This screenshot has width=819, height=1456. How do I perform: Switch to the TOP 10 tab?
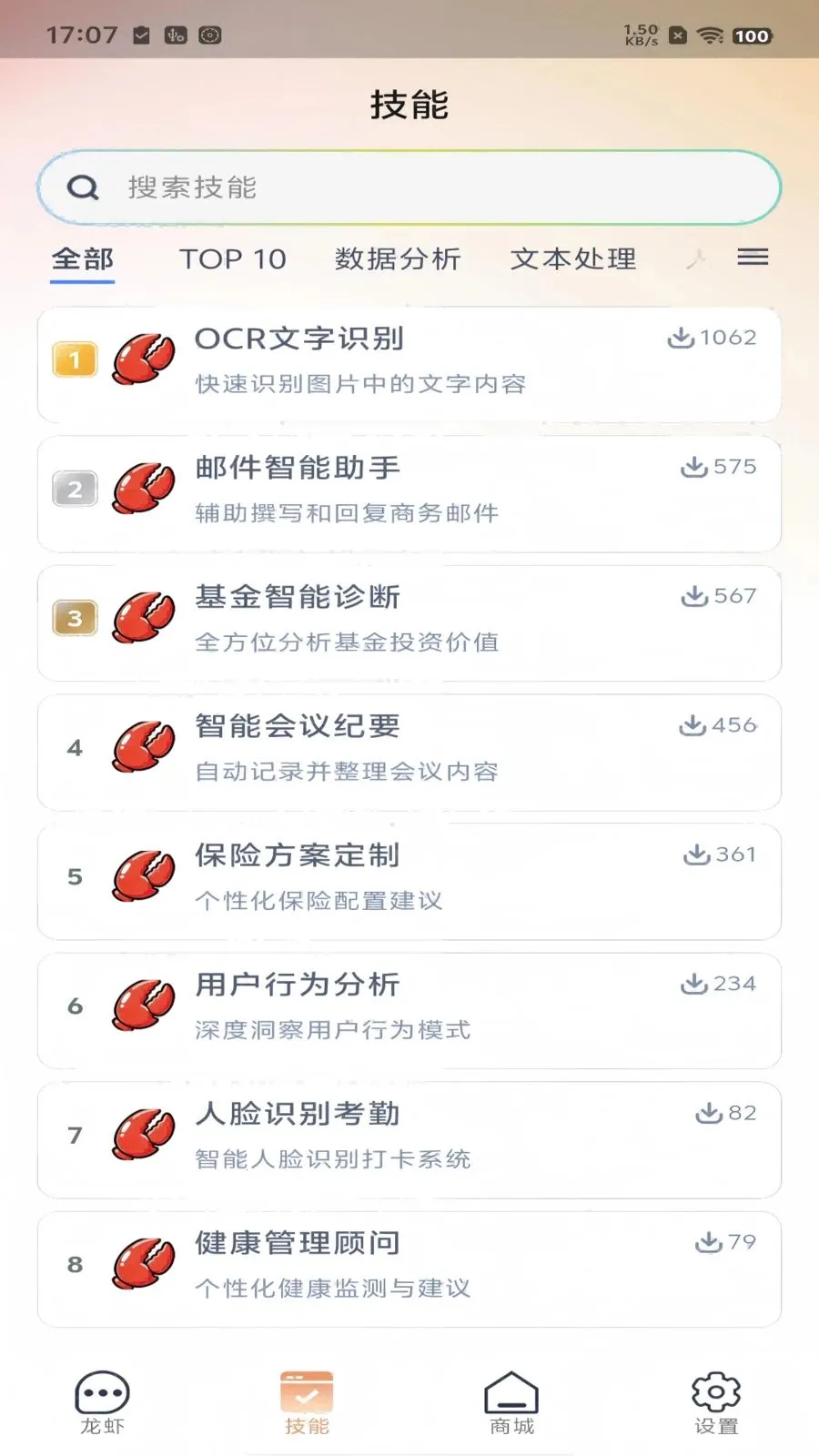(x=233, y=259)
